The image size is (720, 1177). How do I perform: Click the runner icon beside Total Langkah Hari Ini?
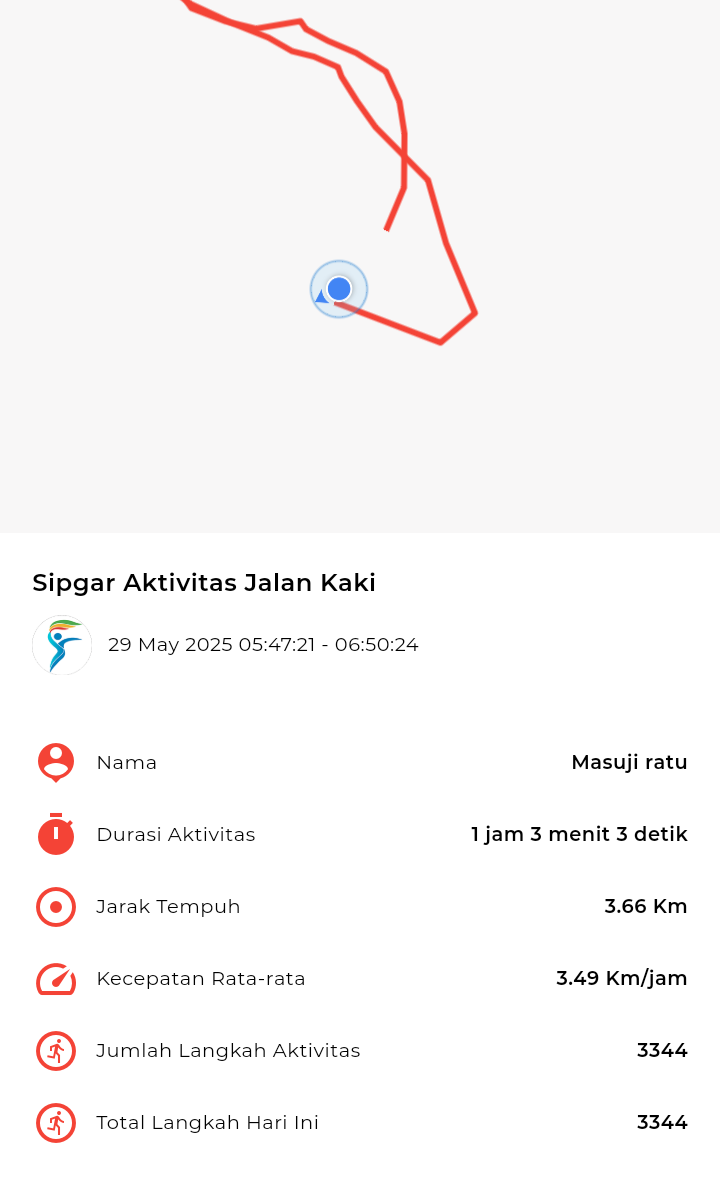point(55,1123)
